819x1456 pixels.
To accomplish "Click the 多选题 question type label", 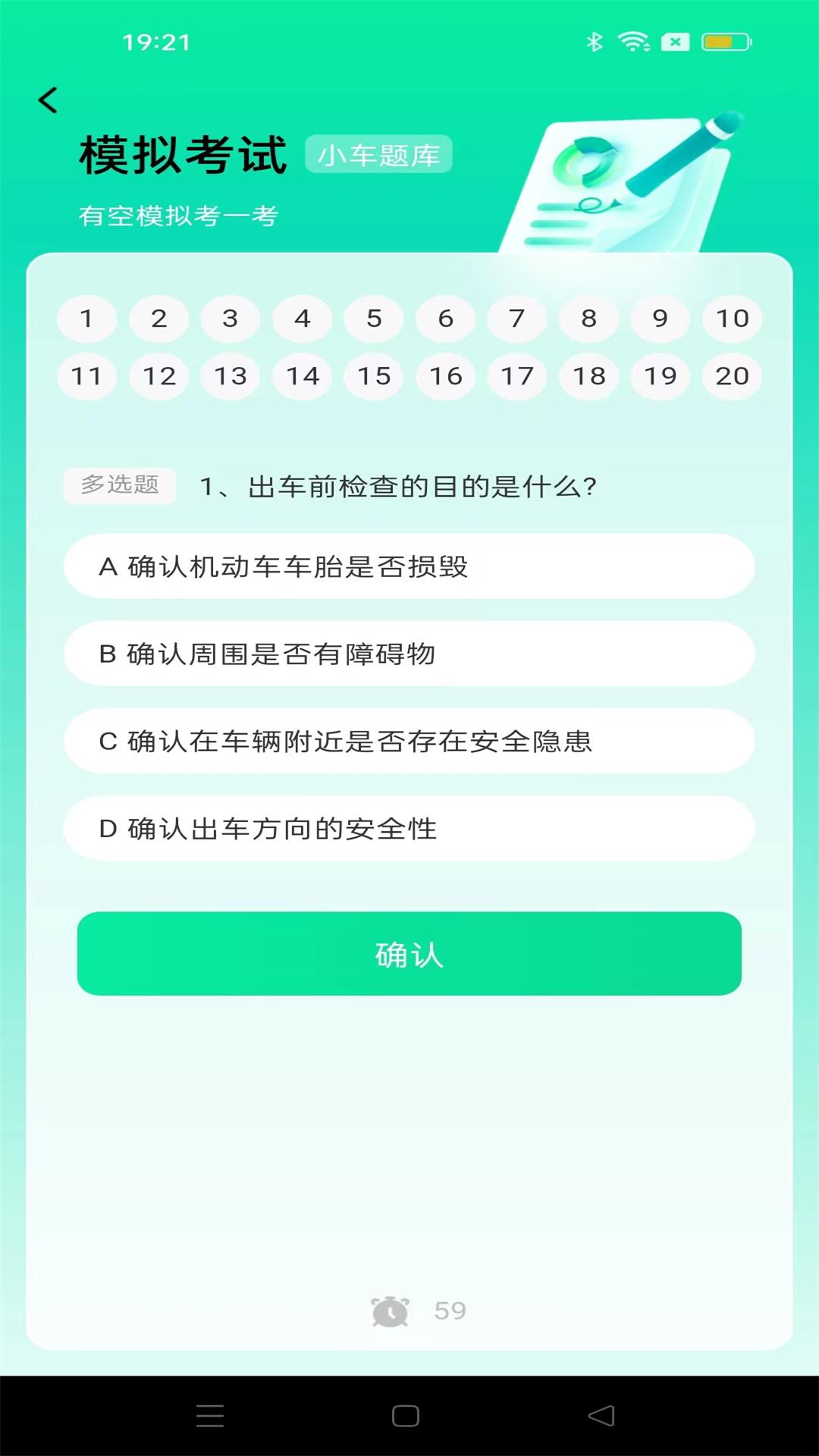I will 119,484.
